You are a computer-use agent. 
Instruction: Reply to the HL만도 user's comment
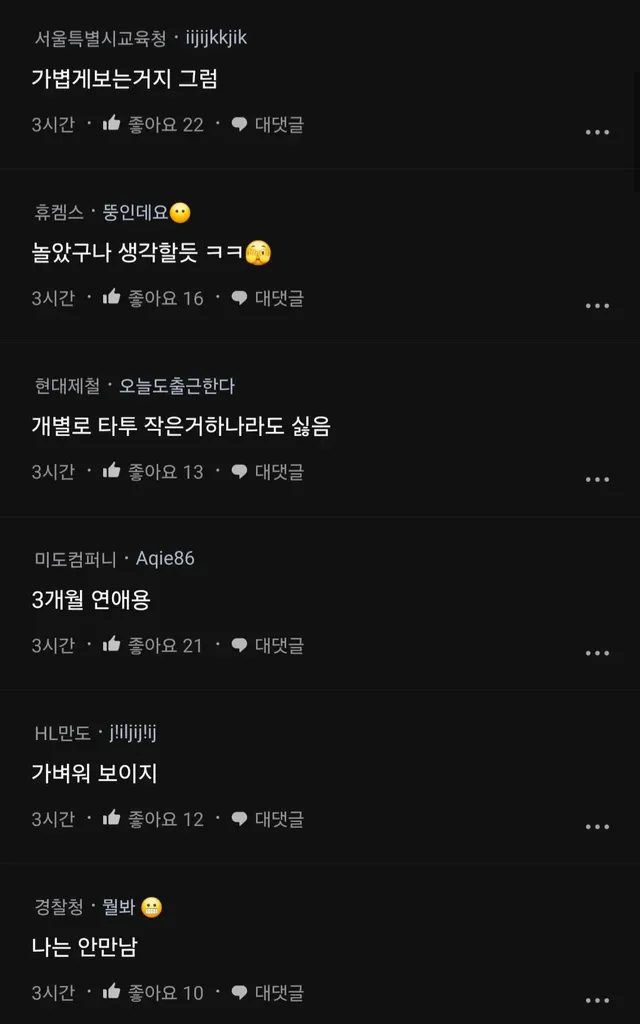[267, 819]
